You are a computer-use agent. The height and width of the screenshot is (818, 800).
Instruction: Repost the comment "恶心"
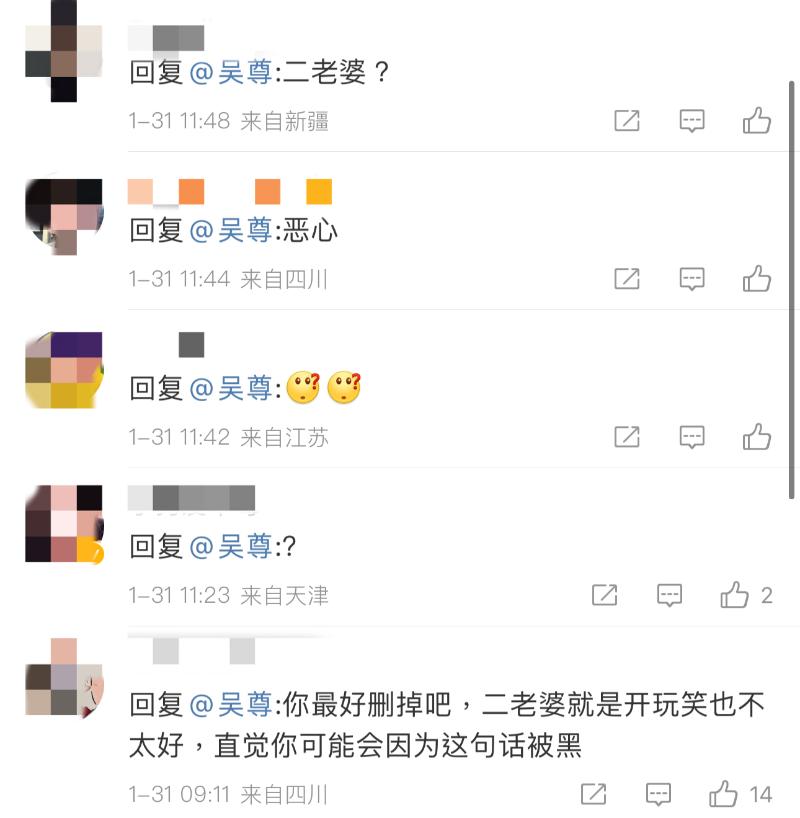[x=627, y=278]
